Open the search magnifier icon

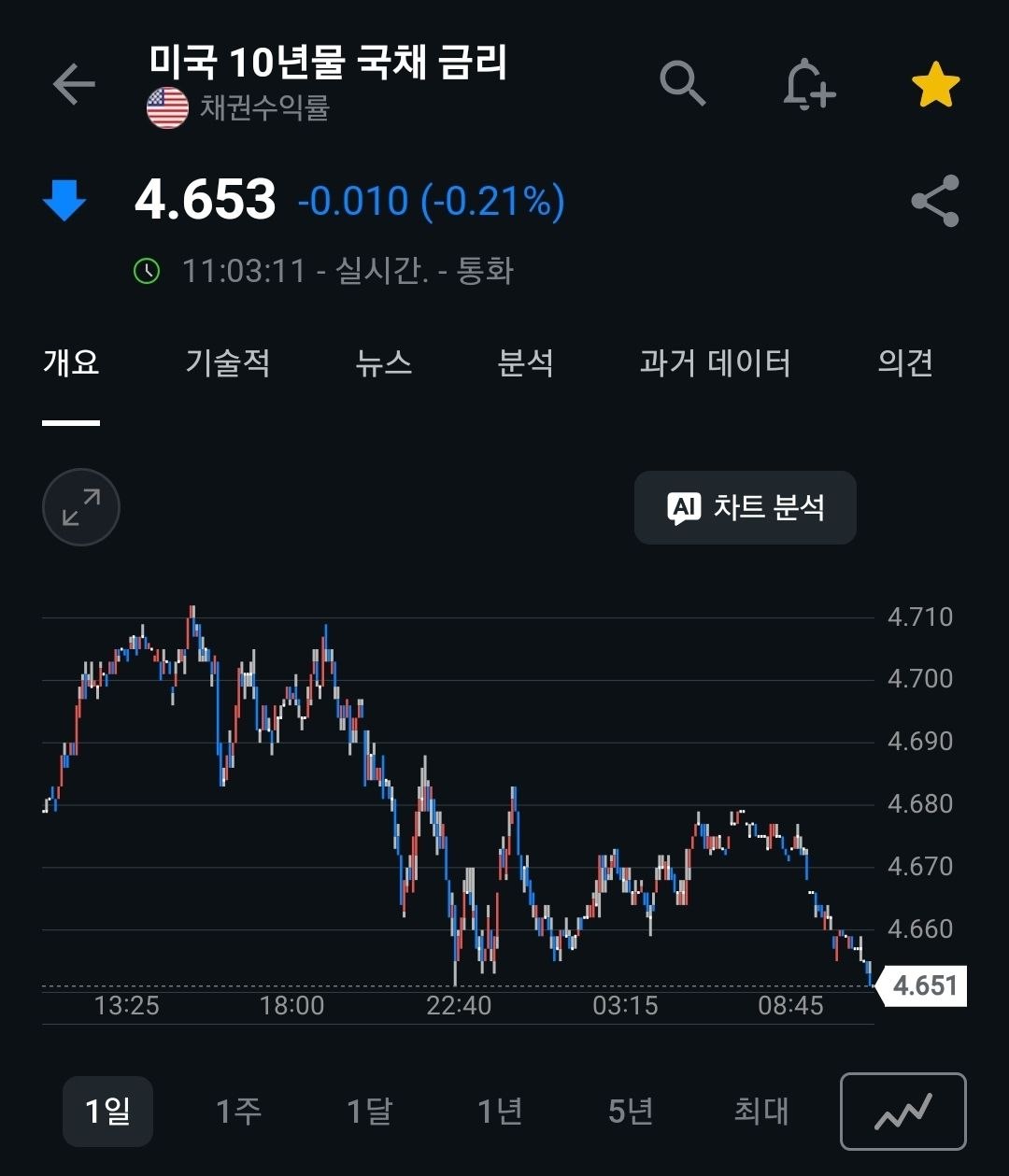tap(683, 84)
